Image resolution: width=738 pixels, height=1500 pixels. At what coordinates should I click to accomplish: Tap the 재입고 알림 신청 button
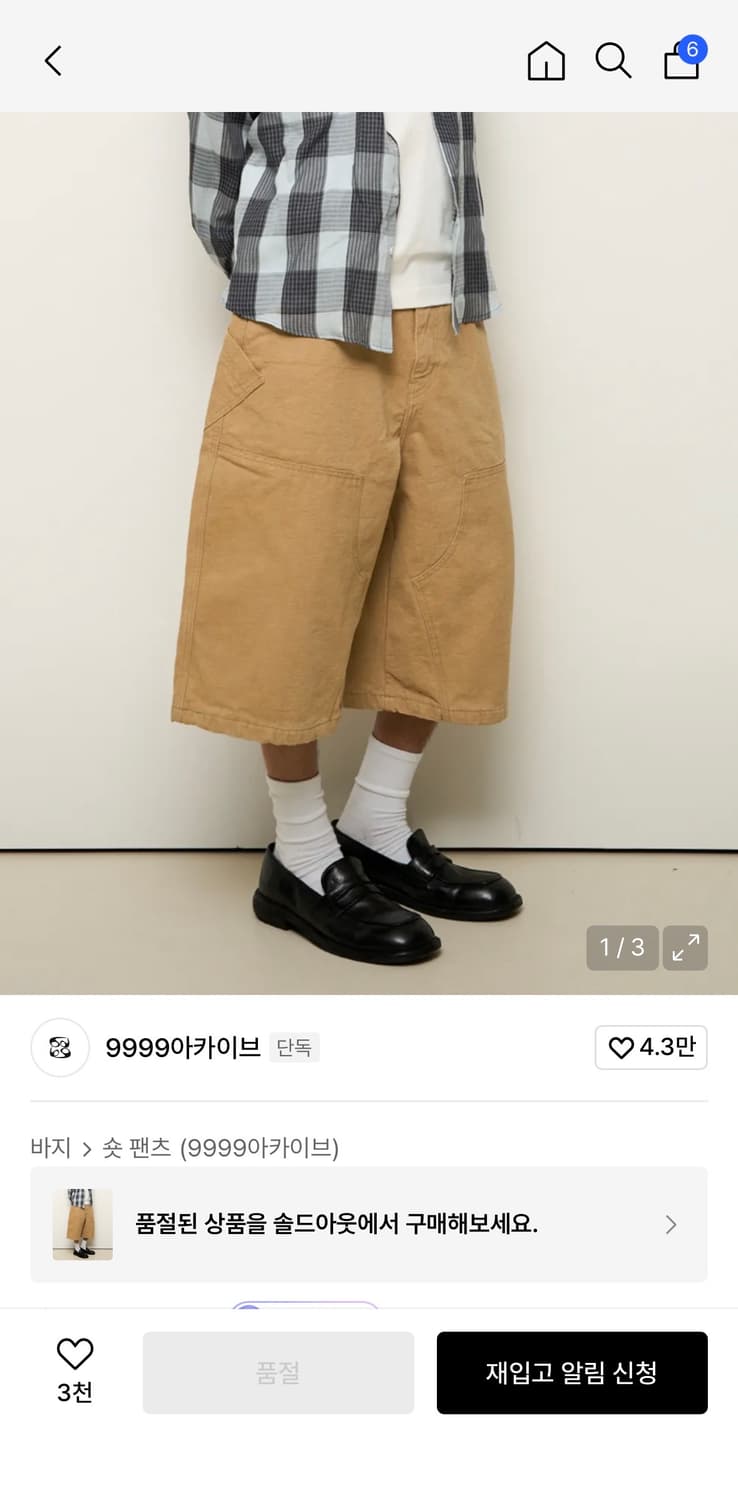pyautogui.click(x=572, y=1372)
